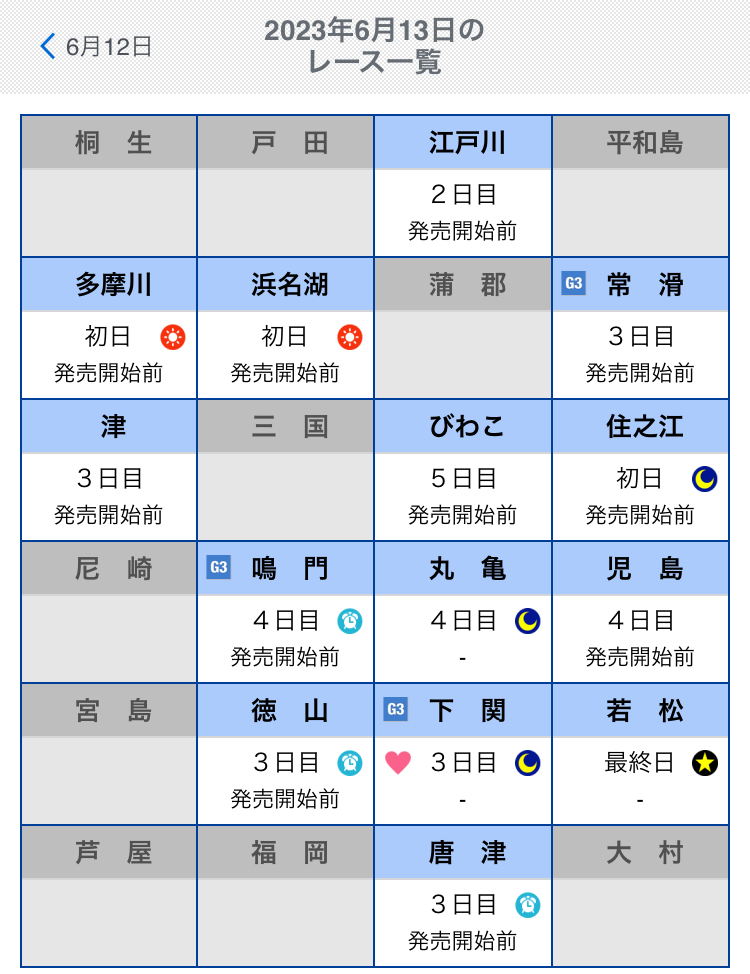Open the G3 下関 race venue

[463, 754]
